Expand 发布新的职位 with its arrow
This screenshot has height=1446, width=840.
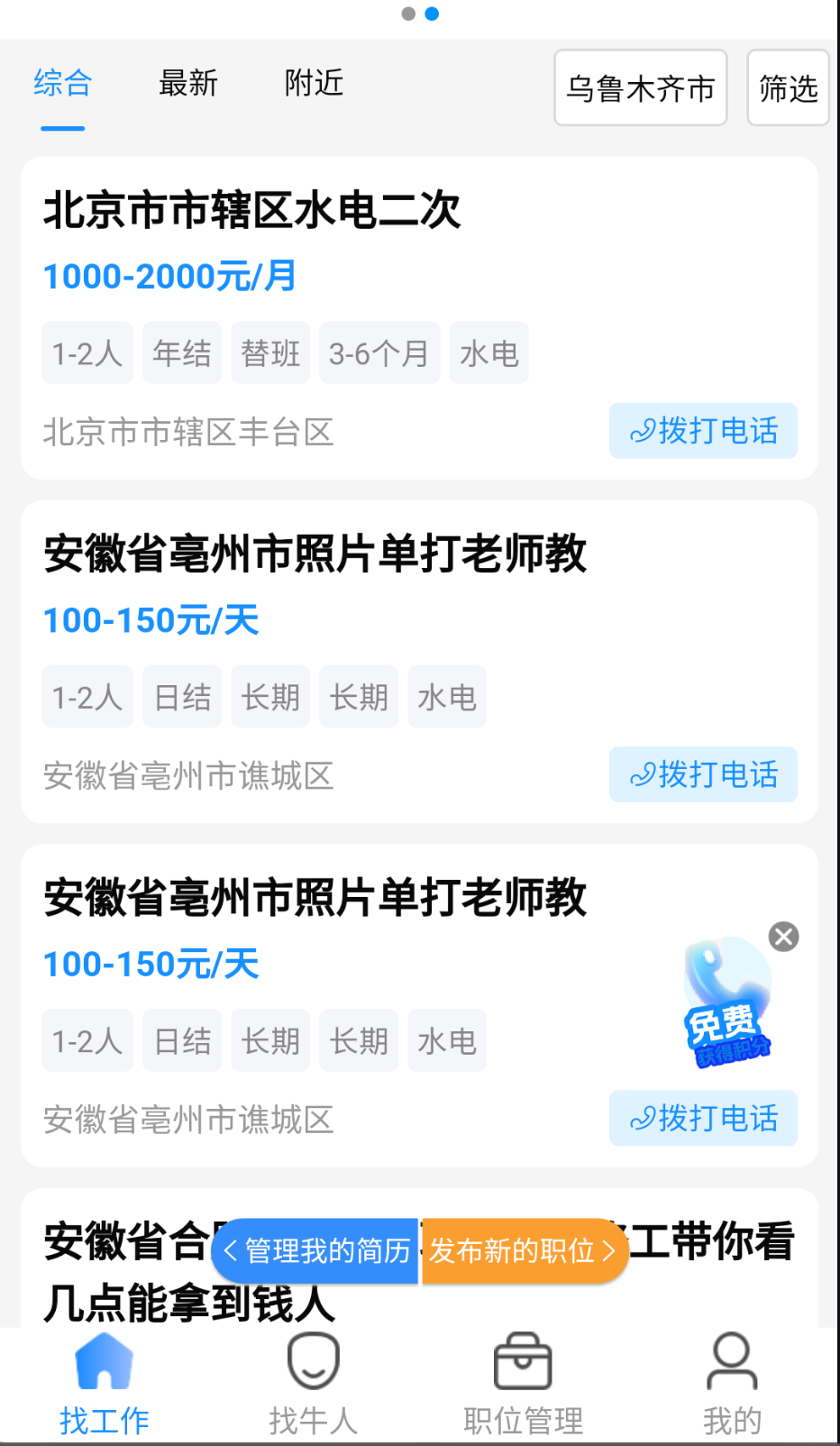(611, 1250)
